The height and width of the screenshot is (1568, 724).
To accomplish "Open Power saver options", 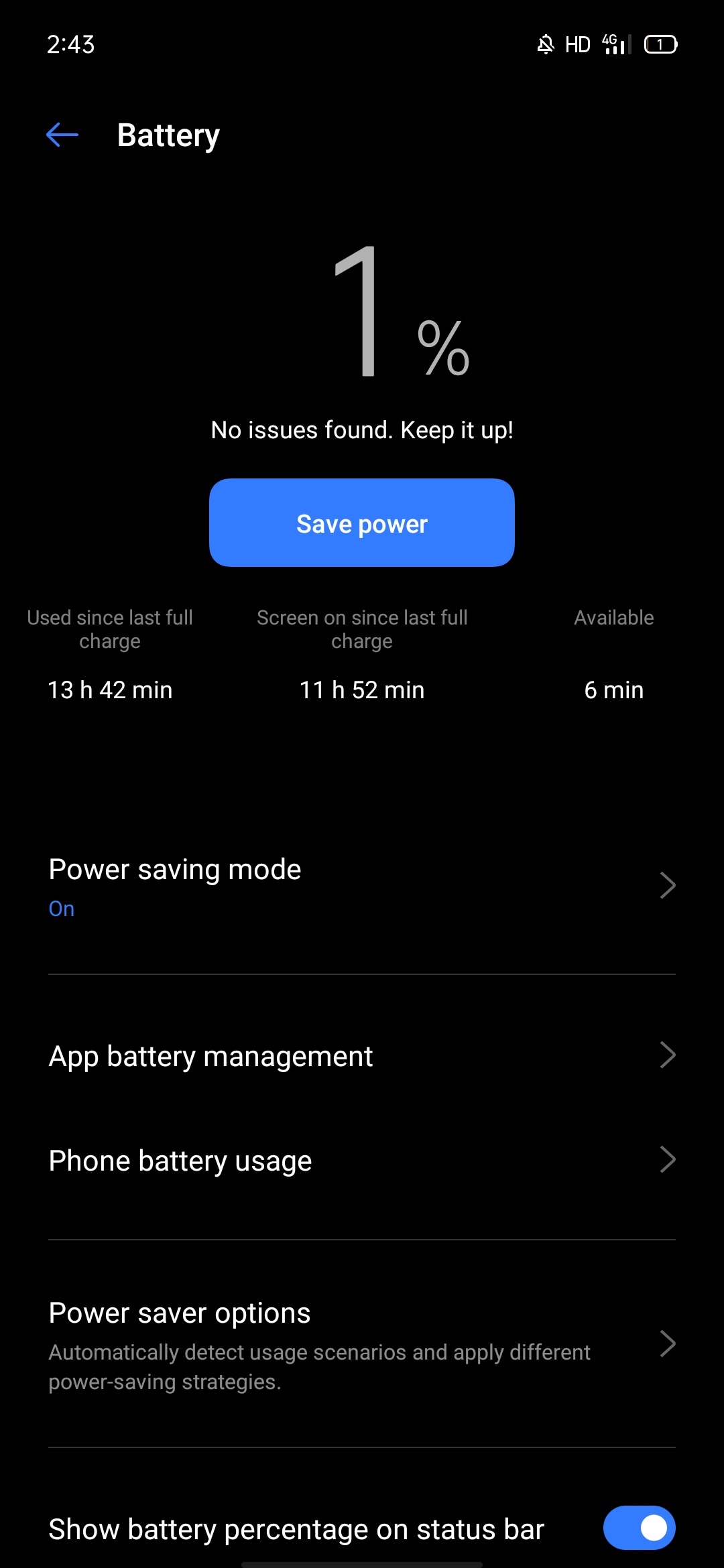I will tap(362, 1344).
